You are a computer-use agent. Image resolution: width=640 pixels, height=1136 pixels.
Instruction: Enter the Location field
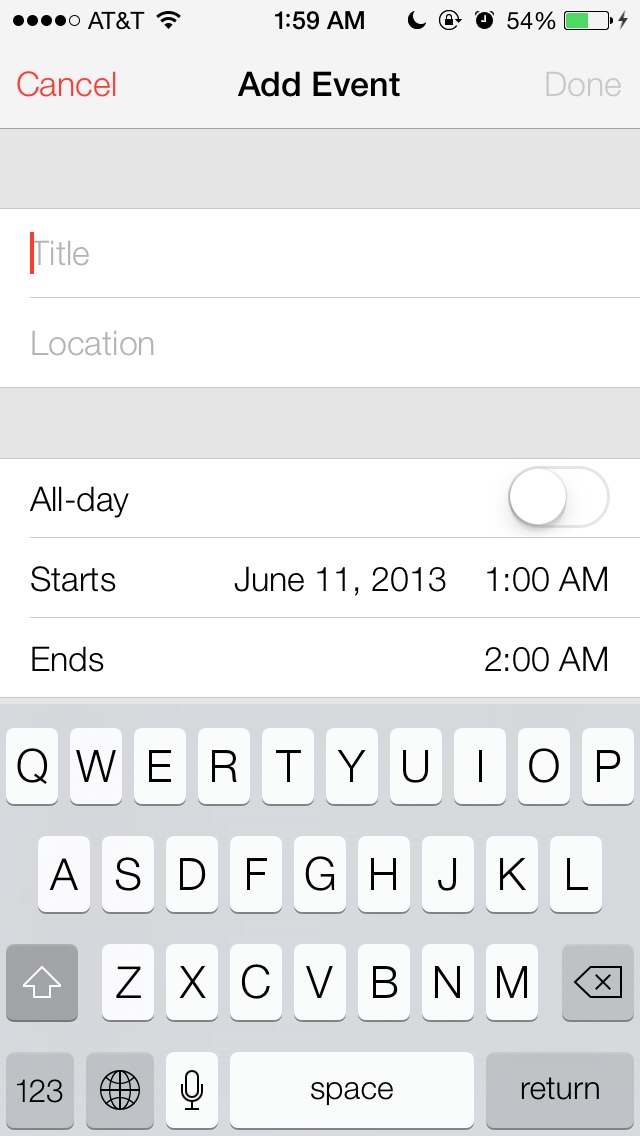[320, 344]
